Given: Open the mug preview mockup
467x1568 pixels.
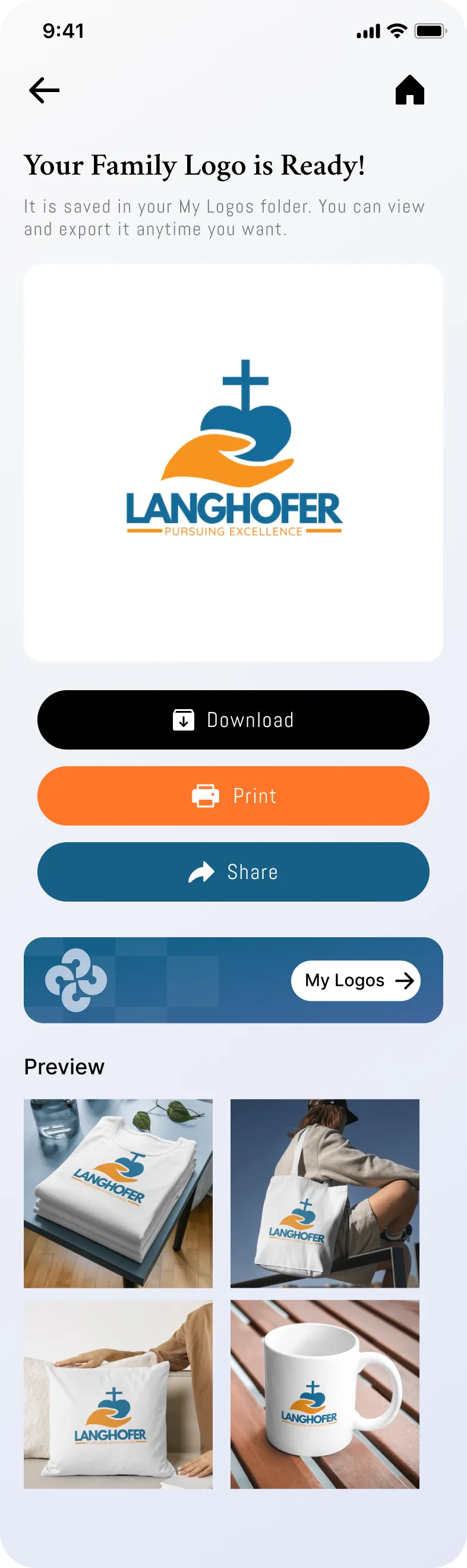Looking at the screenshot, I should pos(324,1394).
